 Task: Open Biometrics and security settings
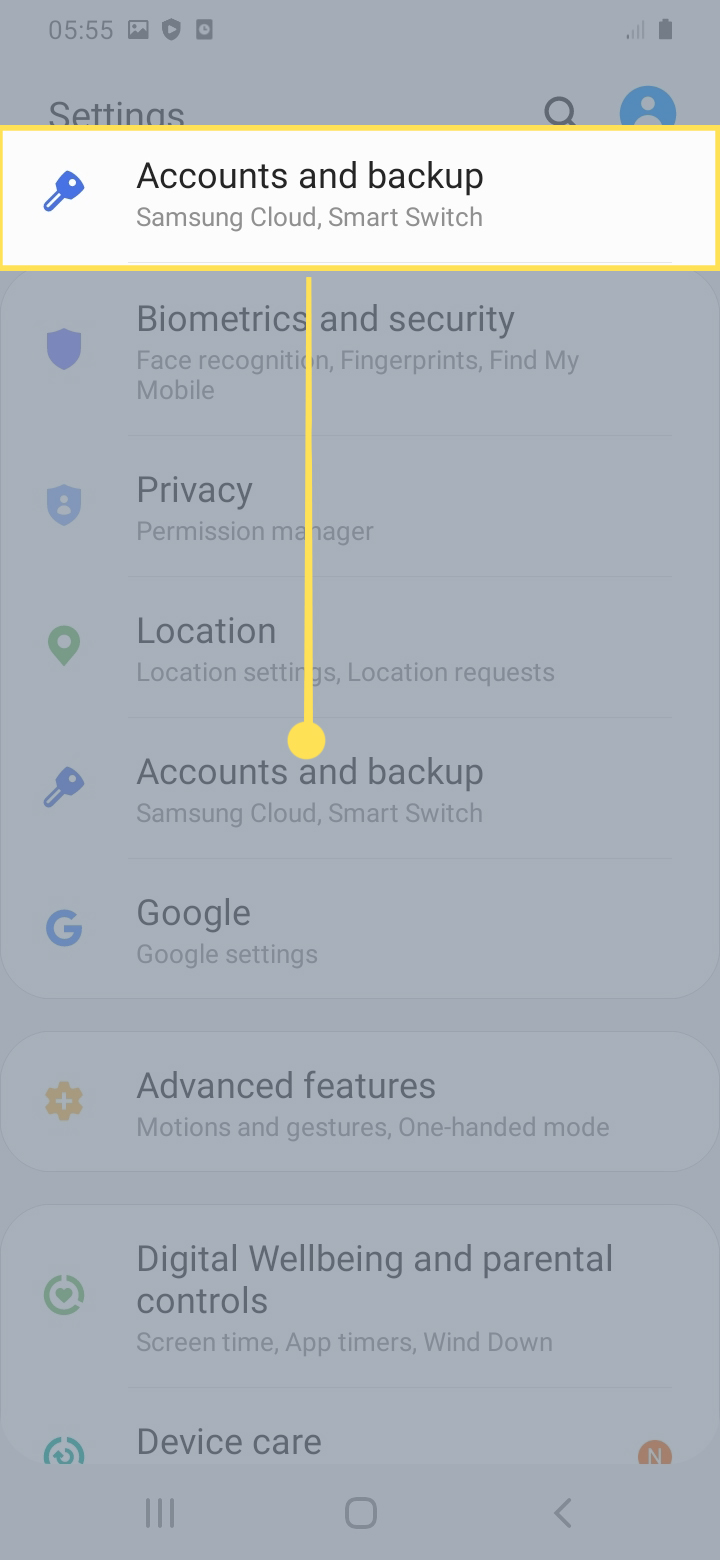click(325, 318)
